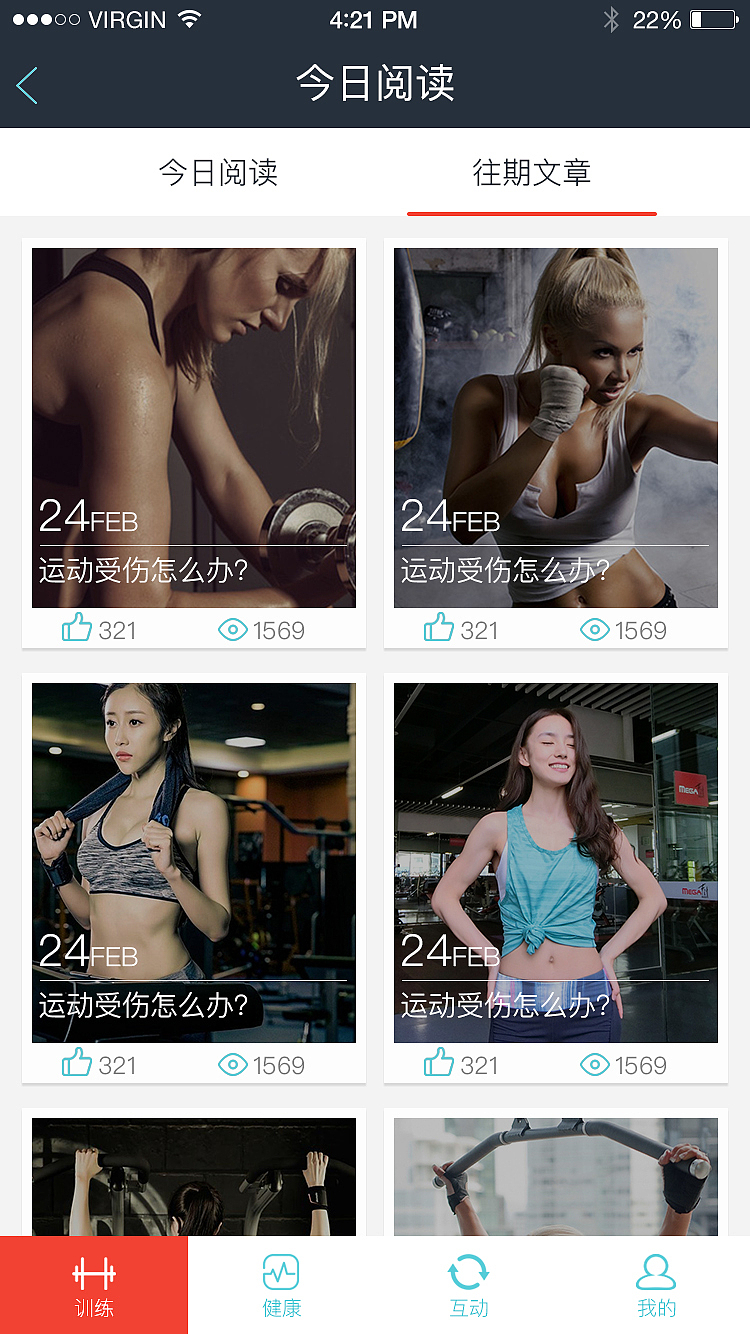Open the article card with the boxing woman
750x1334 pixels.
coord(556,427)
